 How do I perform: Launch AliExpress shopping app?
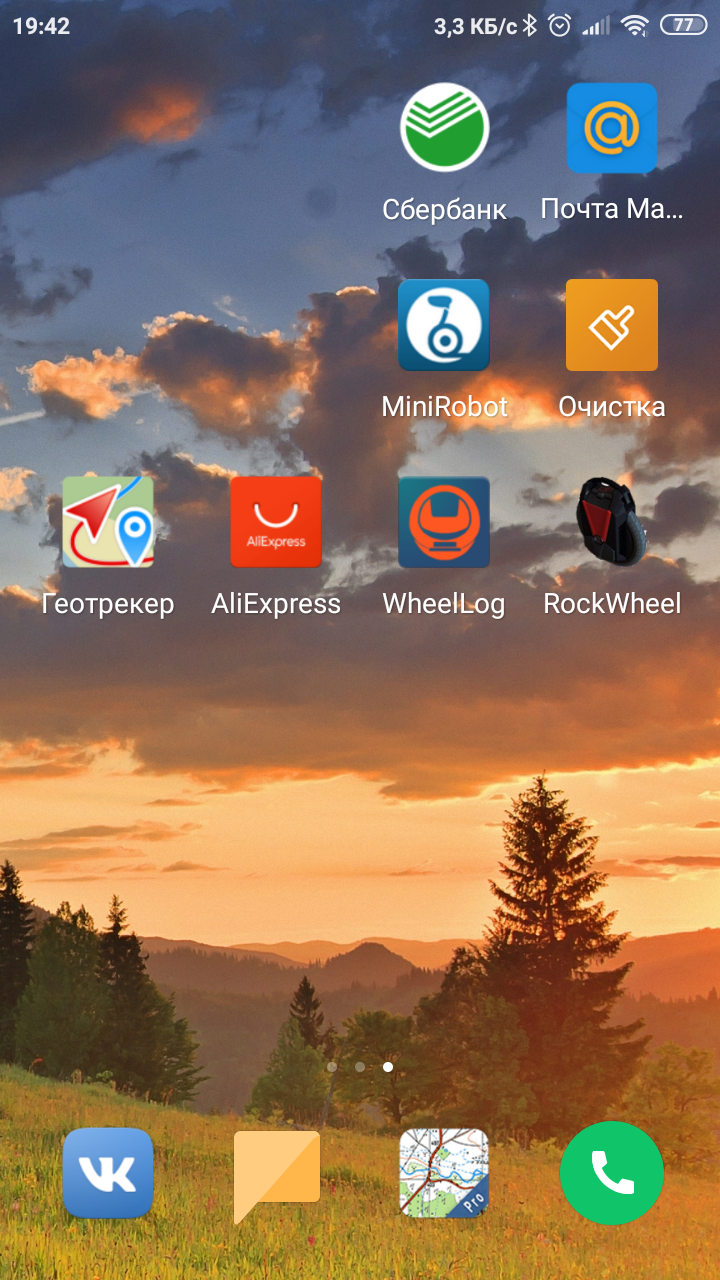point(276,522)
